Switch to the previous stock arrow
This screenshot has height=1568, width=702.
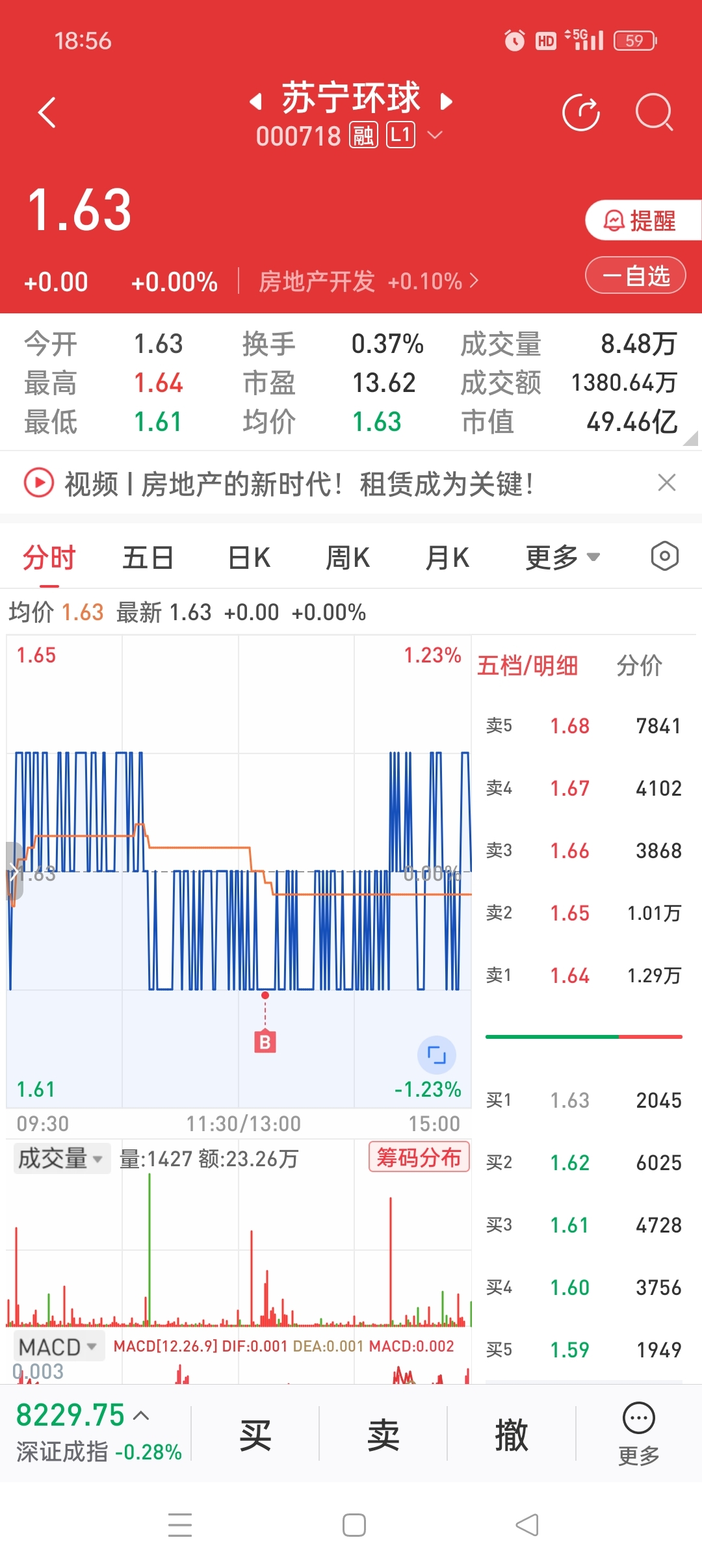[x=255, y=101]
